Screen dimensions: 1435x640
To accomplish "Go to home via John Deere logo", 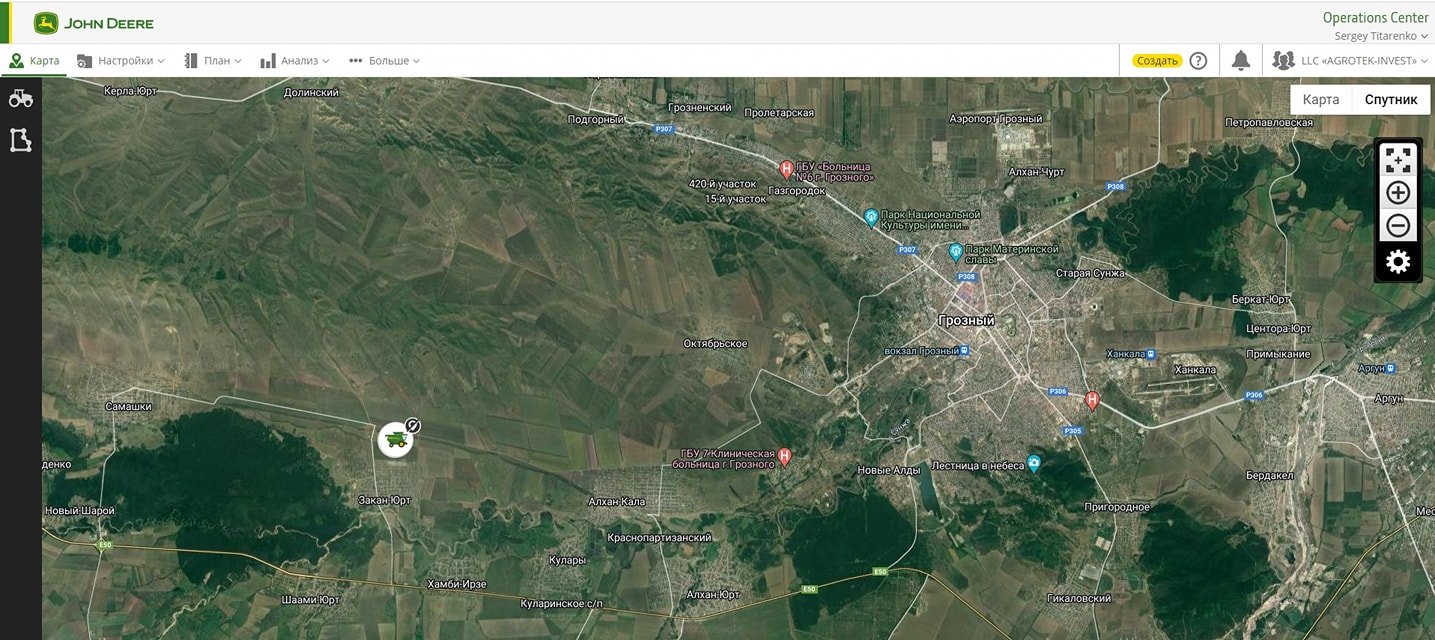I will pos(93,22).
